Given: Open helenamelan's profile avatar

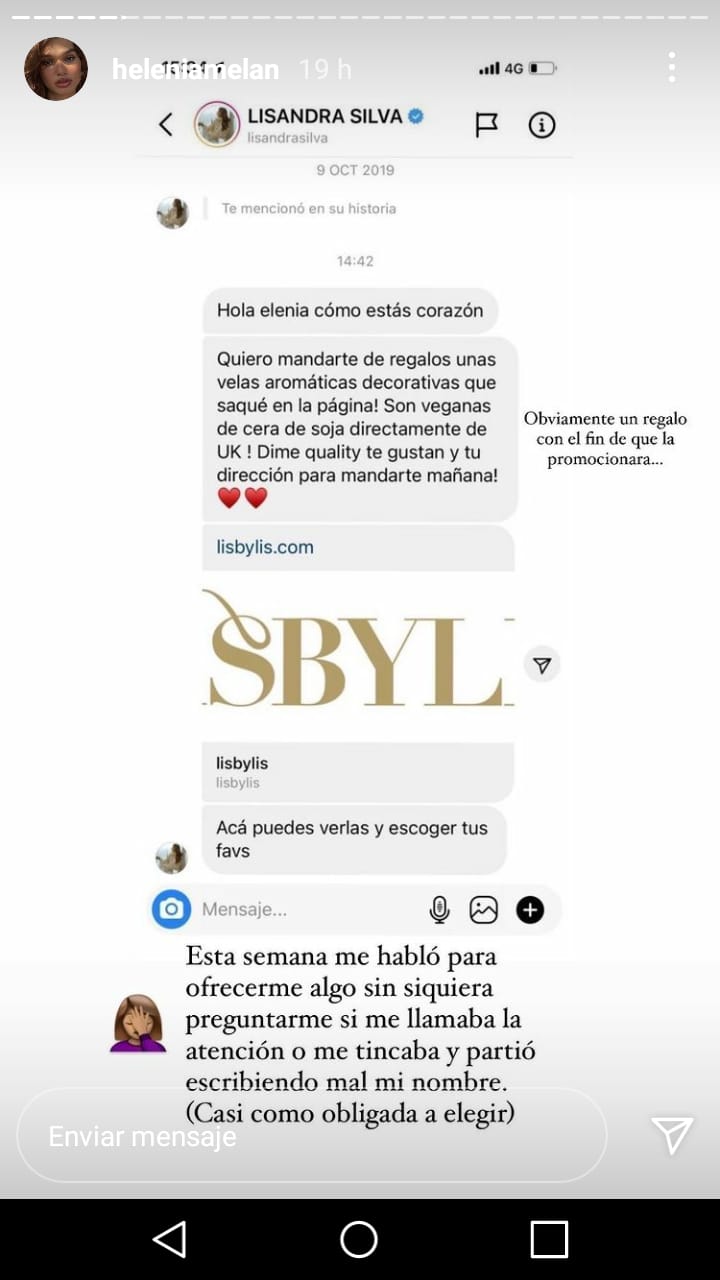Looking at the screenshot, I should pyautogui.click(x=57, y=68).
